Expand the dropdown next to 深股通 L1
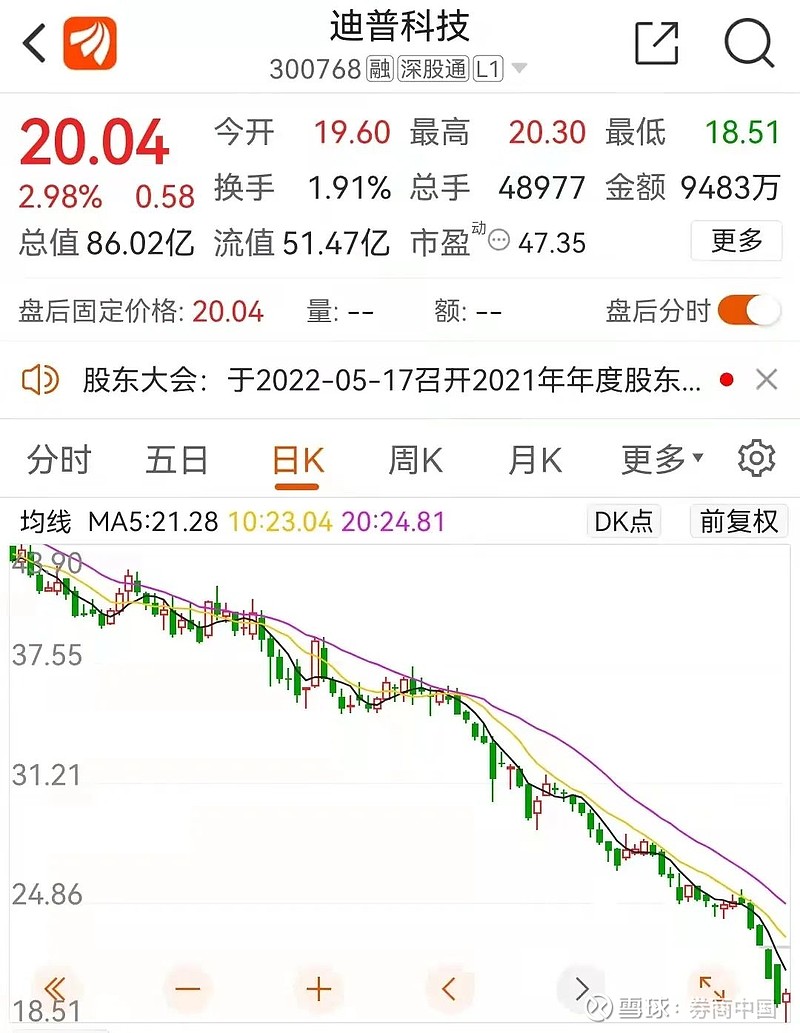Image resolution: width=800 pixels, height=1033 pixels. [x=519, y=67]
